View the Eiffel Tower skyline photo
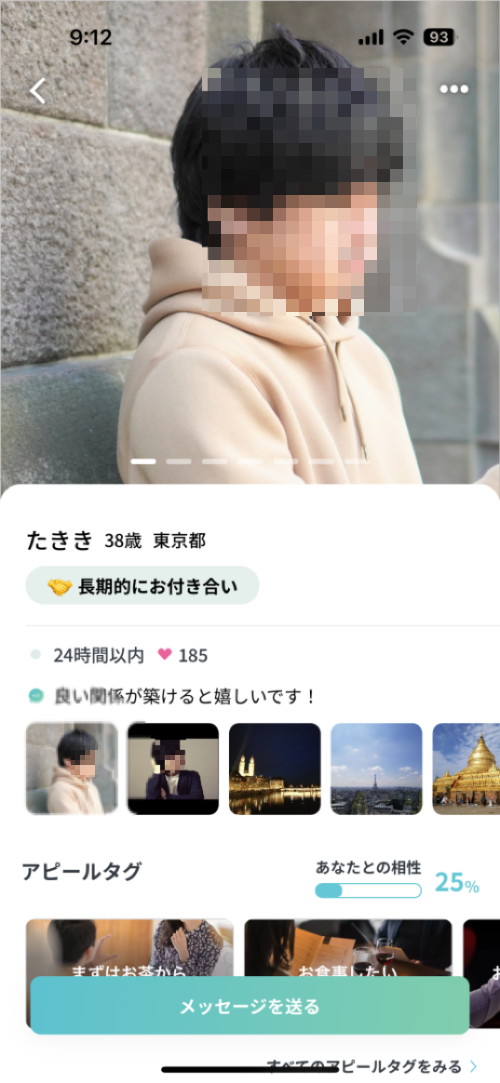This screenshot has width=500, height=1083. (376, 769)
